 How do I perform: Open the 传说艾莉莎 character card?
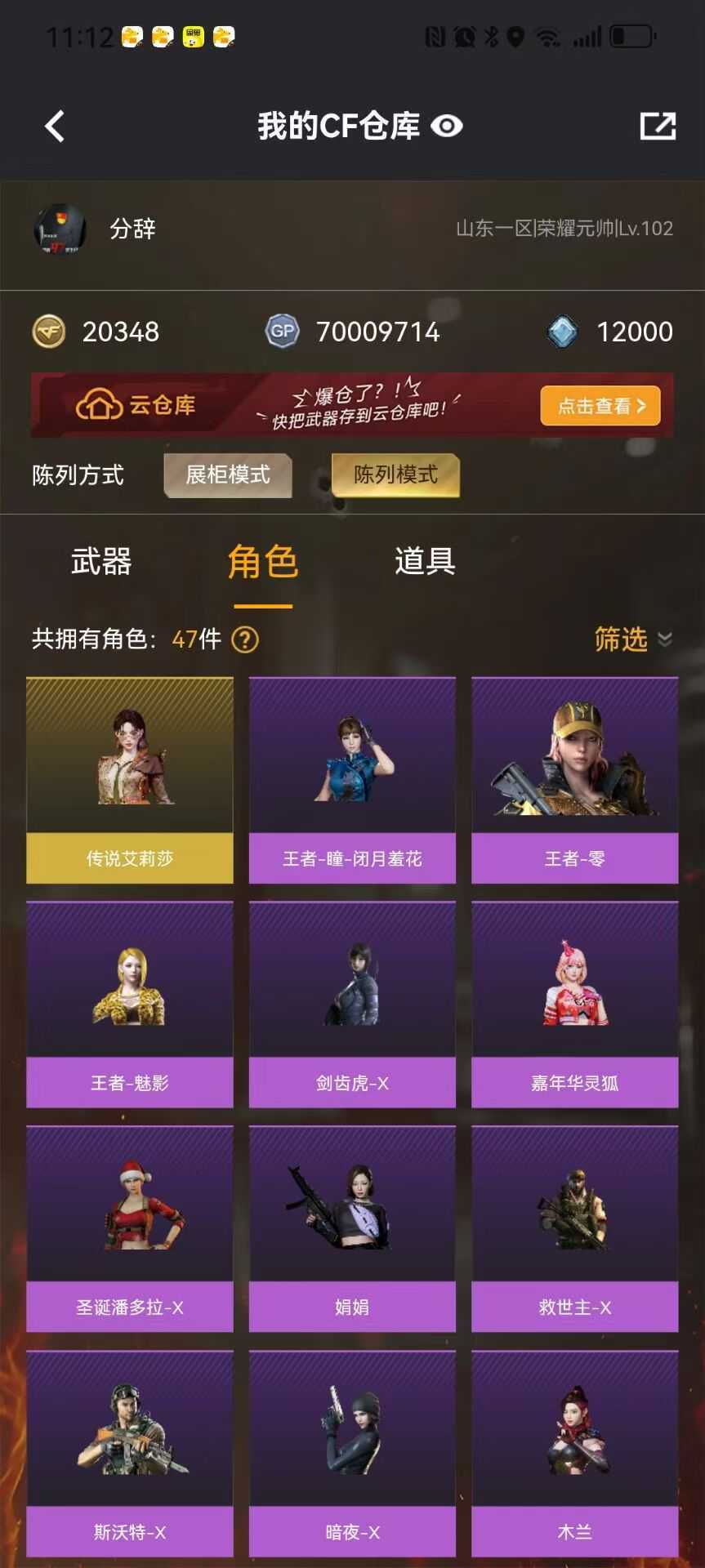coord(130,780)
